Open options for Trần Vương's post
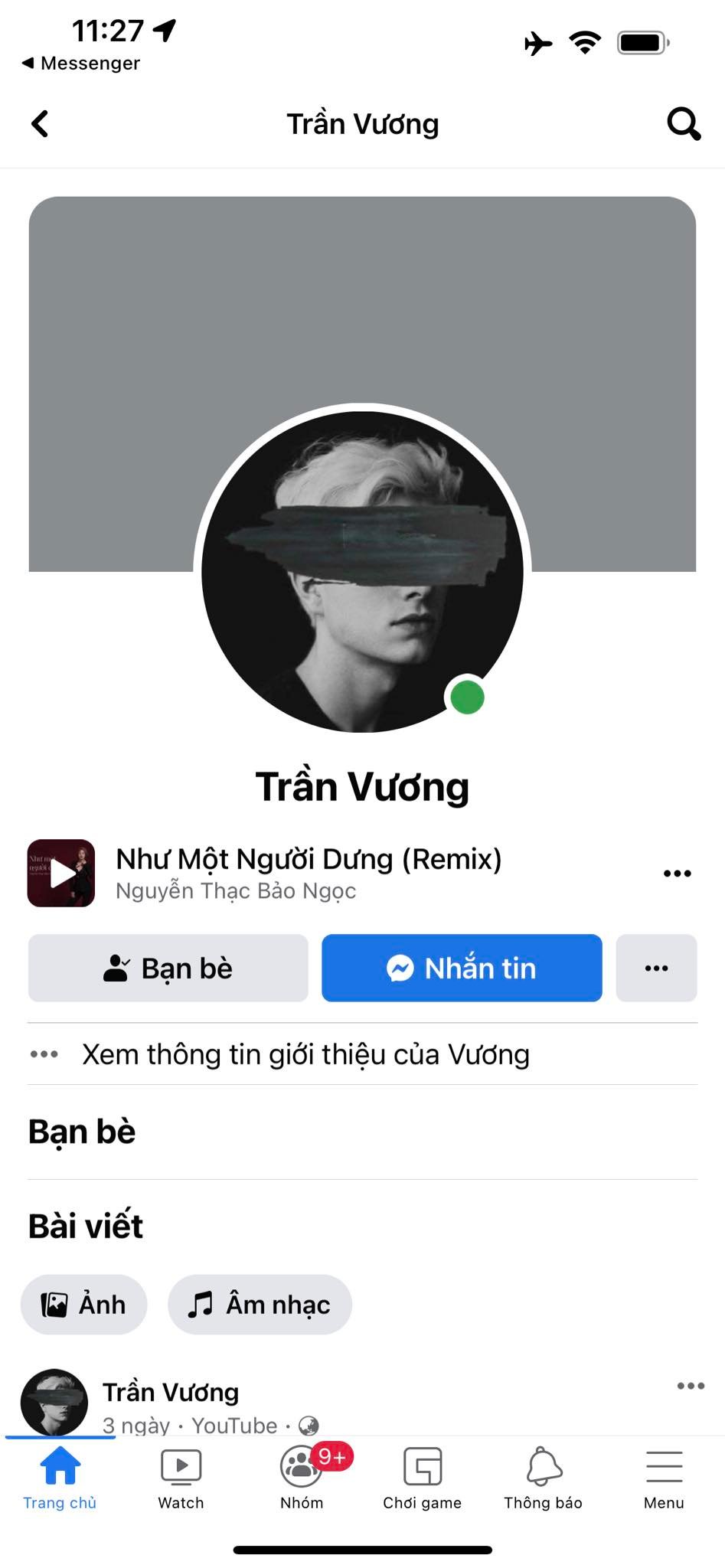 click(691, 1386)
